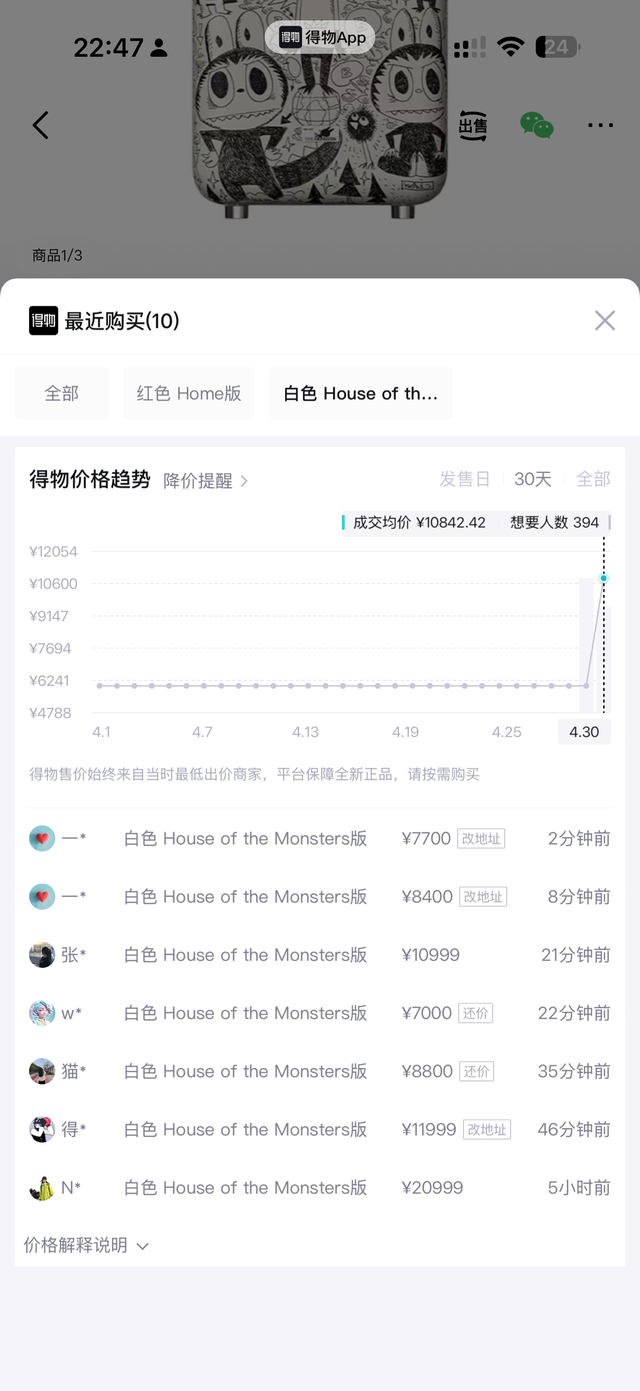Show the 全部 time range chart

point(593,479)
